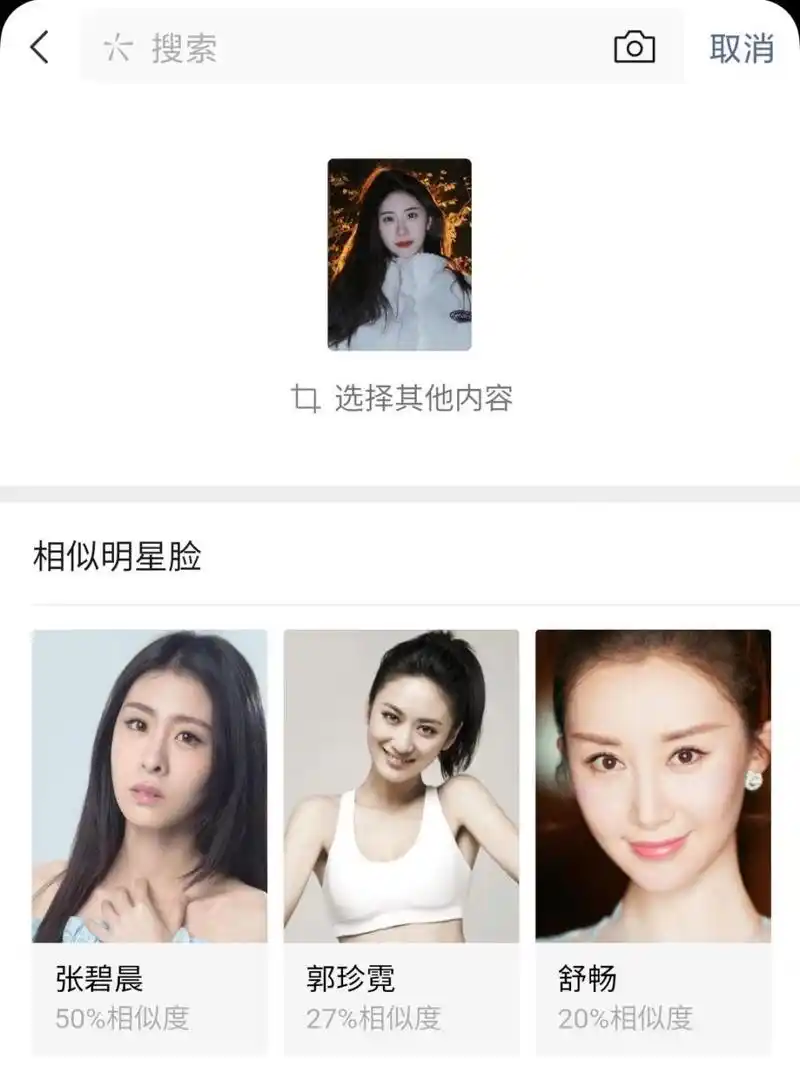Go back using the arrow icon
Viewport: 800px width, 1066px height.
tap(40, 47)
